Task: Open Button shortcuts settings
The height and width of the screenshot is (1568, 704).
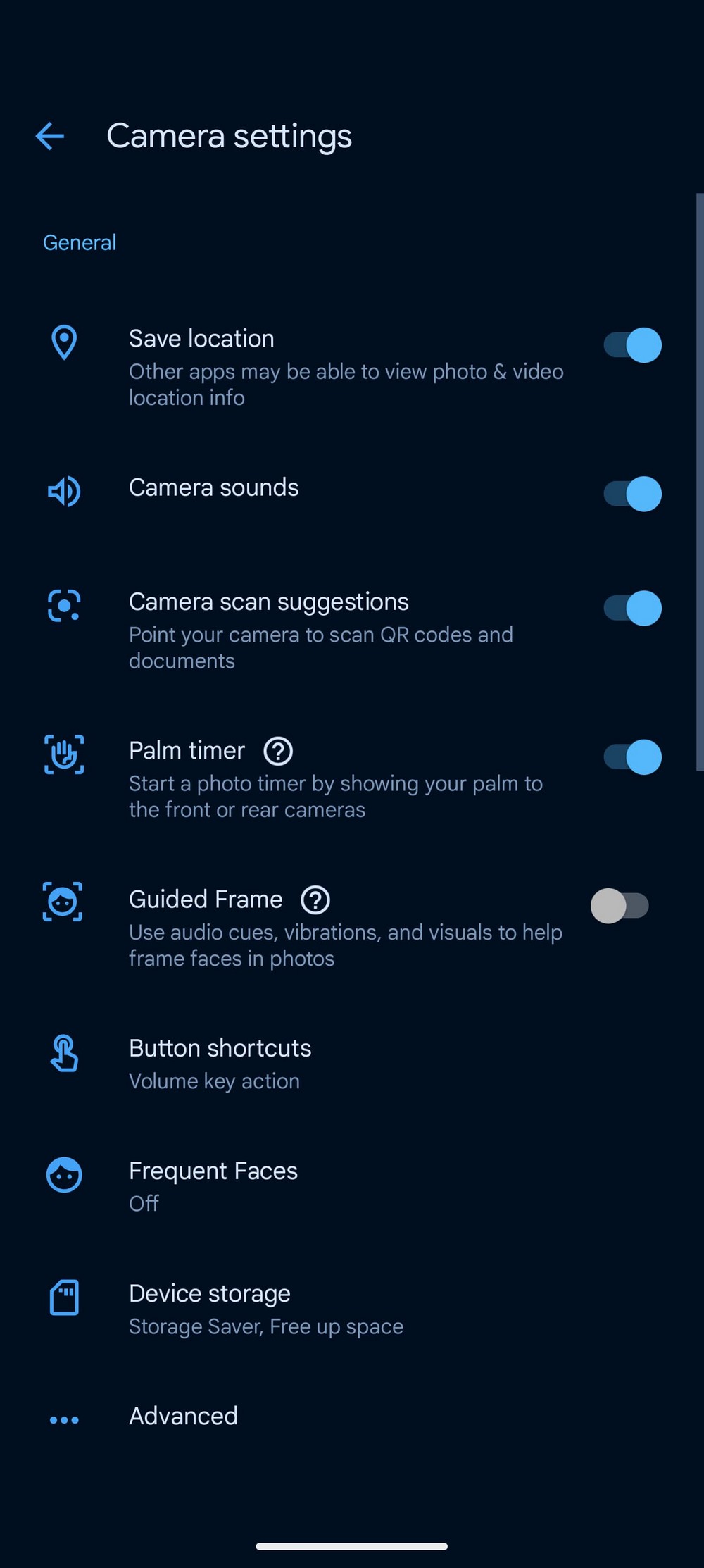Action: coord(220,1063)
